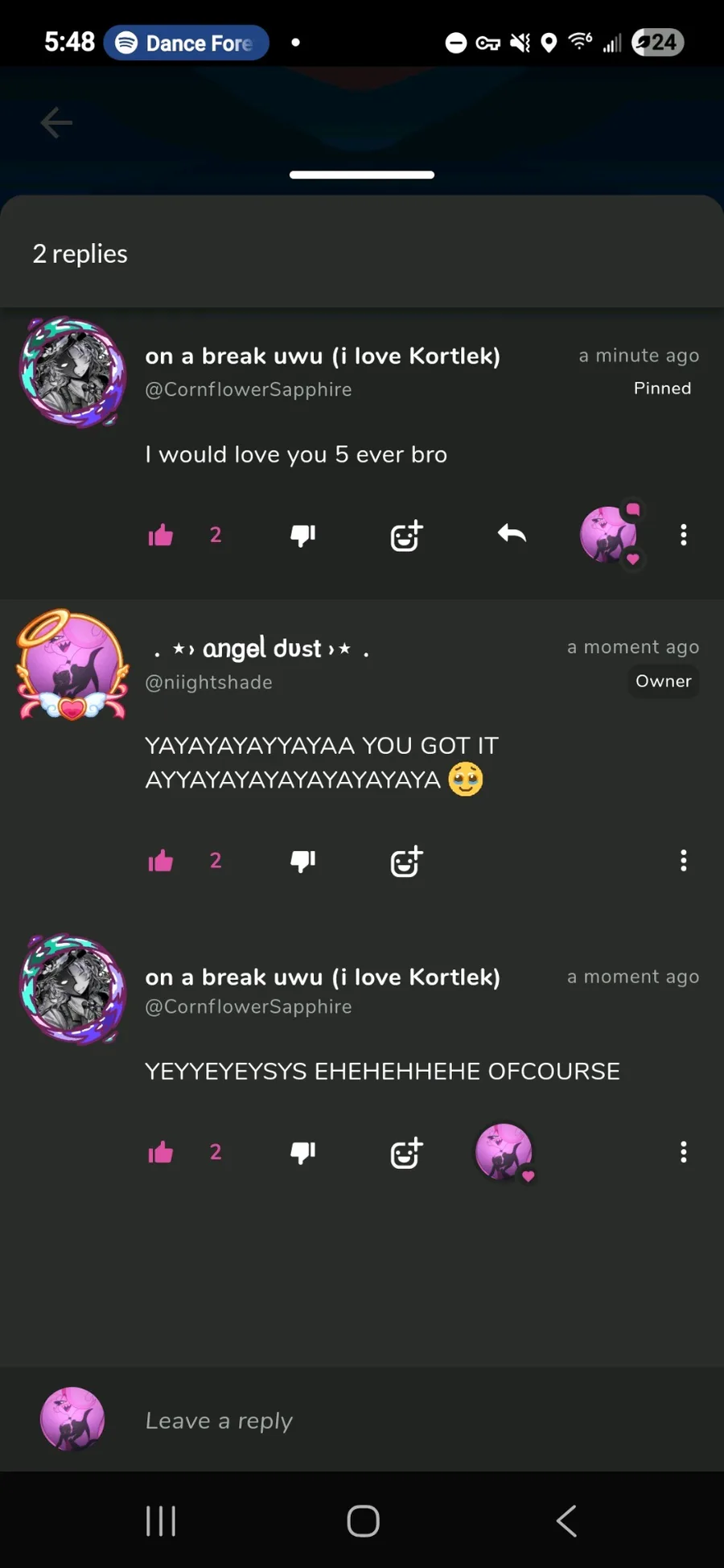Dislike the comment "I would love you 5 ever bro"
724x1568 pixels.
303,535
